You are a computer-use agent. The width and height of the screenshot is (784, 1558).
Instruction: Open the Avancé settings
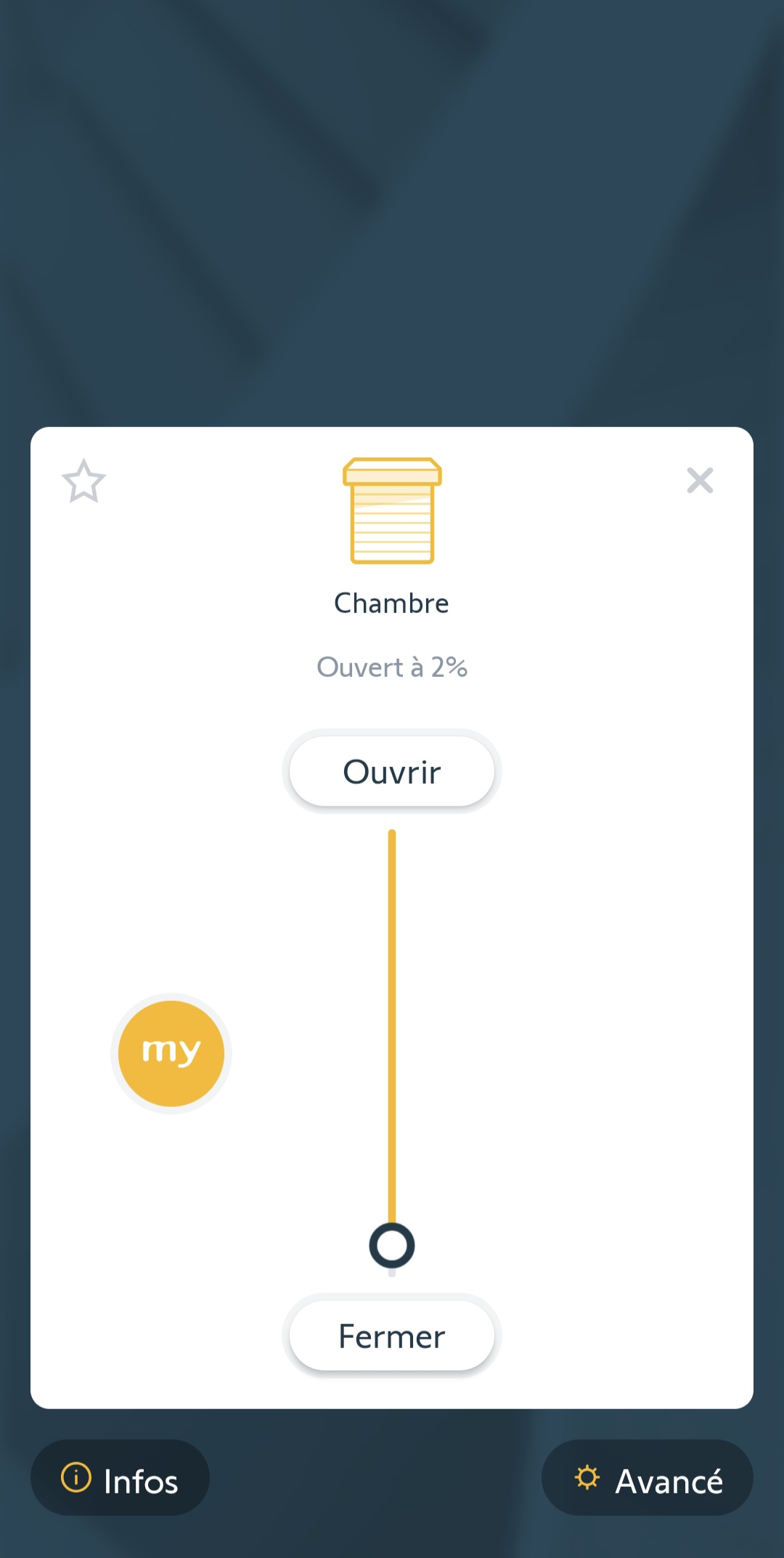648,1478
